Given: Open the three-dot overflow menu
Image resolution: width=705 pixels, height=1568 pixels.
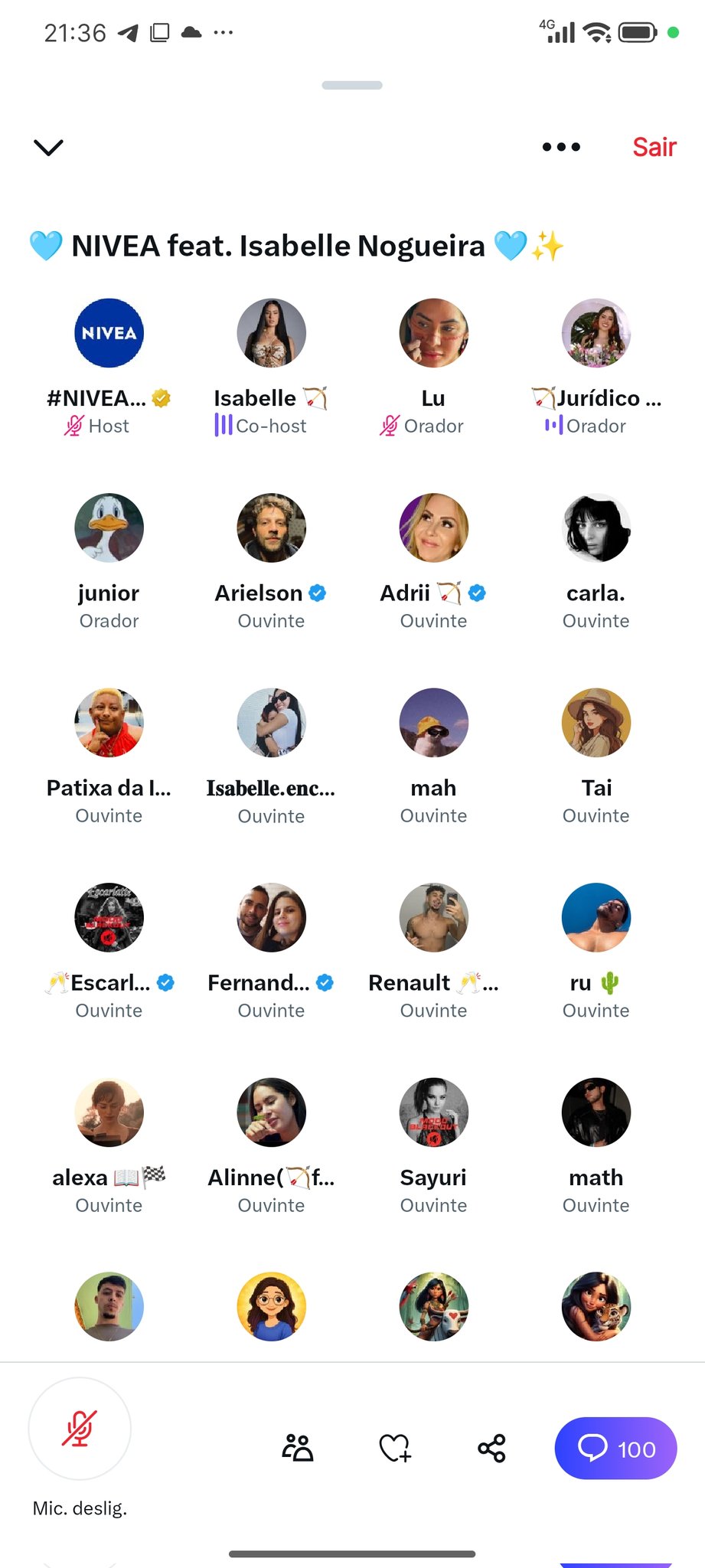Looking at the screenshot, I should pyautogui.click(x=561, y=147).
